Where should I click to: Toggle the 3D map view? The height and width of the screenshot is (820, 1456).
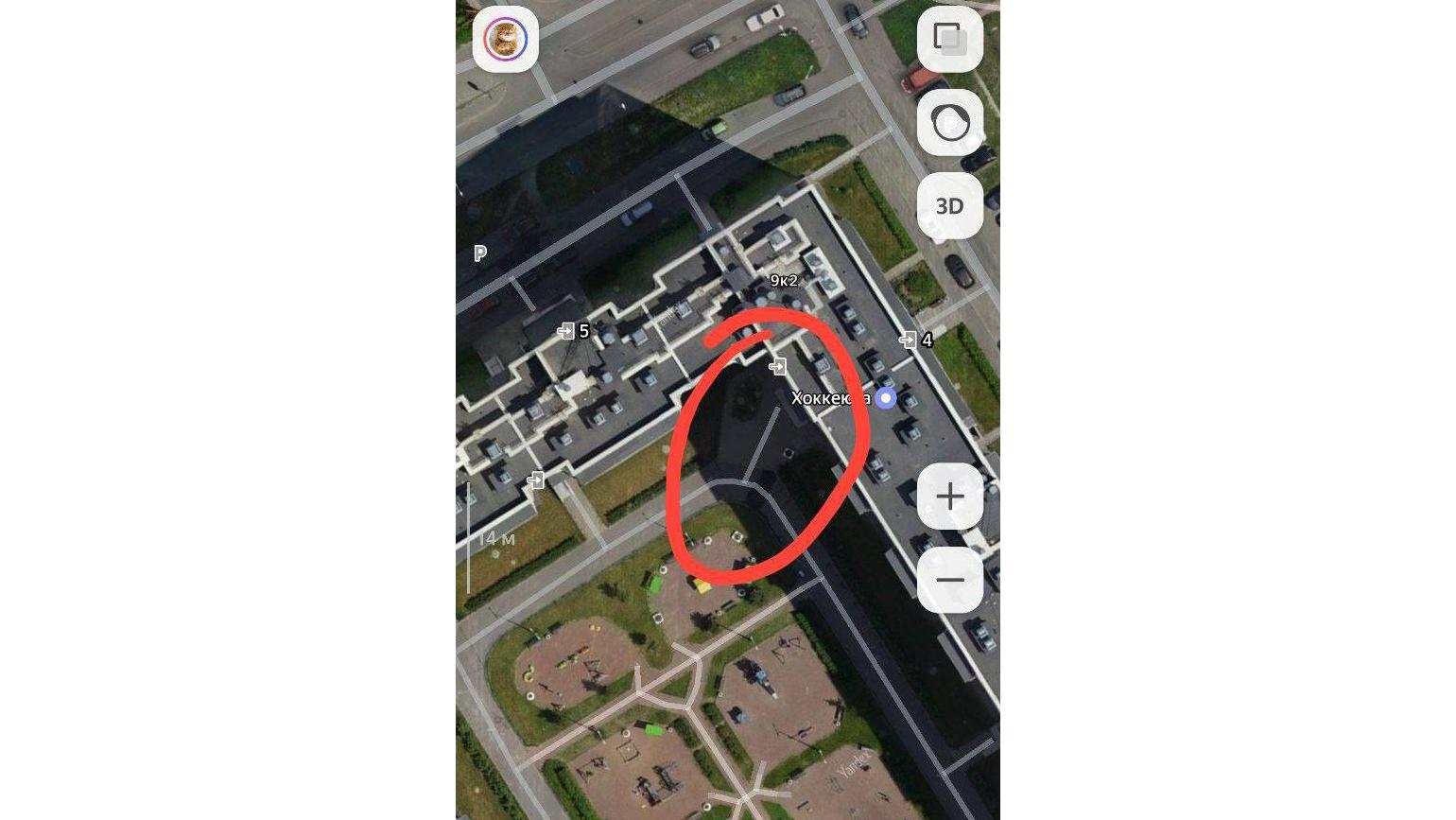950,206
